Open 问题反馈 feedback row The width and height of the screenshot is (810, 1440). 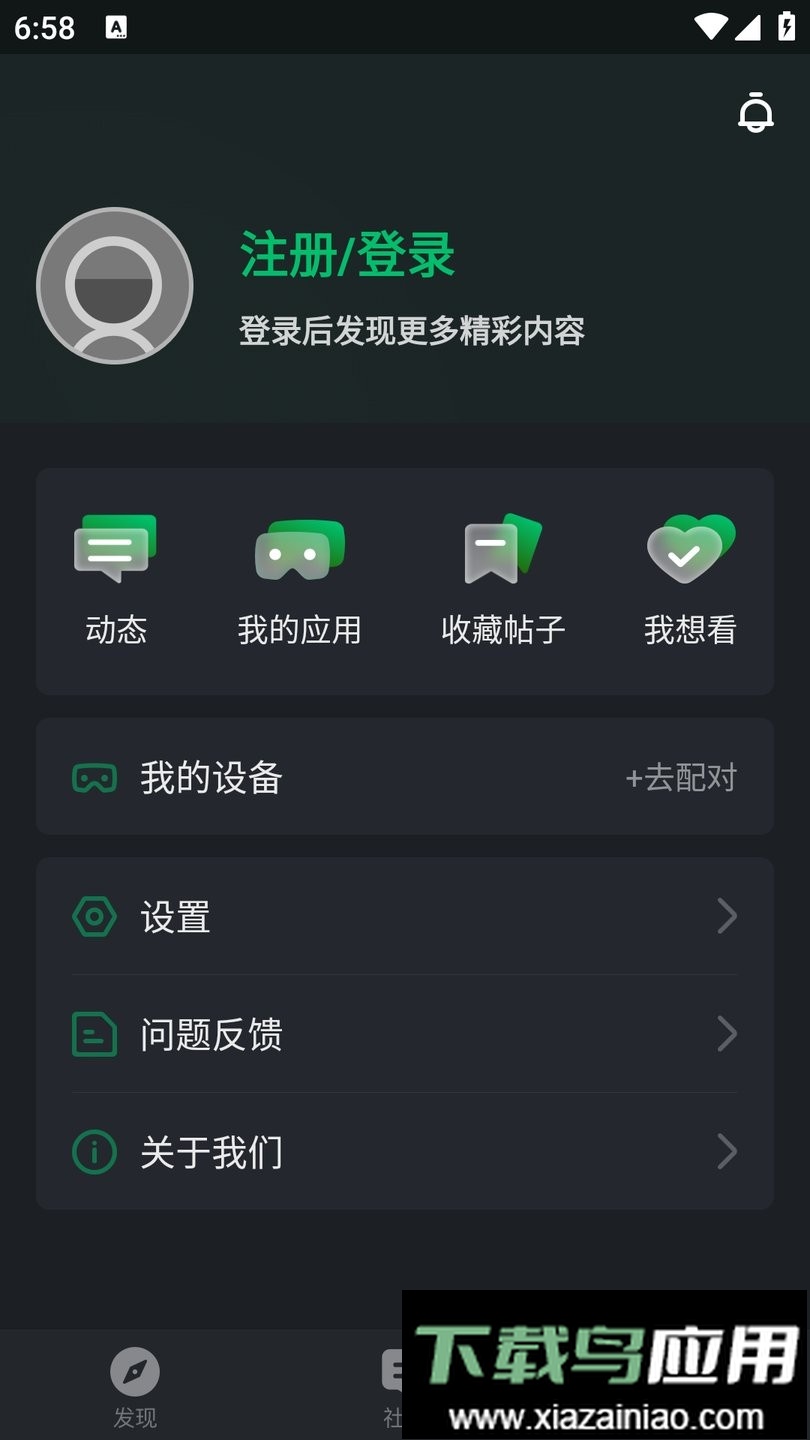(404, 1034)
